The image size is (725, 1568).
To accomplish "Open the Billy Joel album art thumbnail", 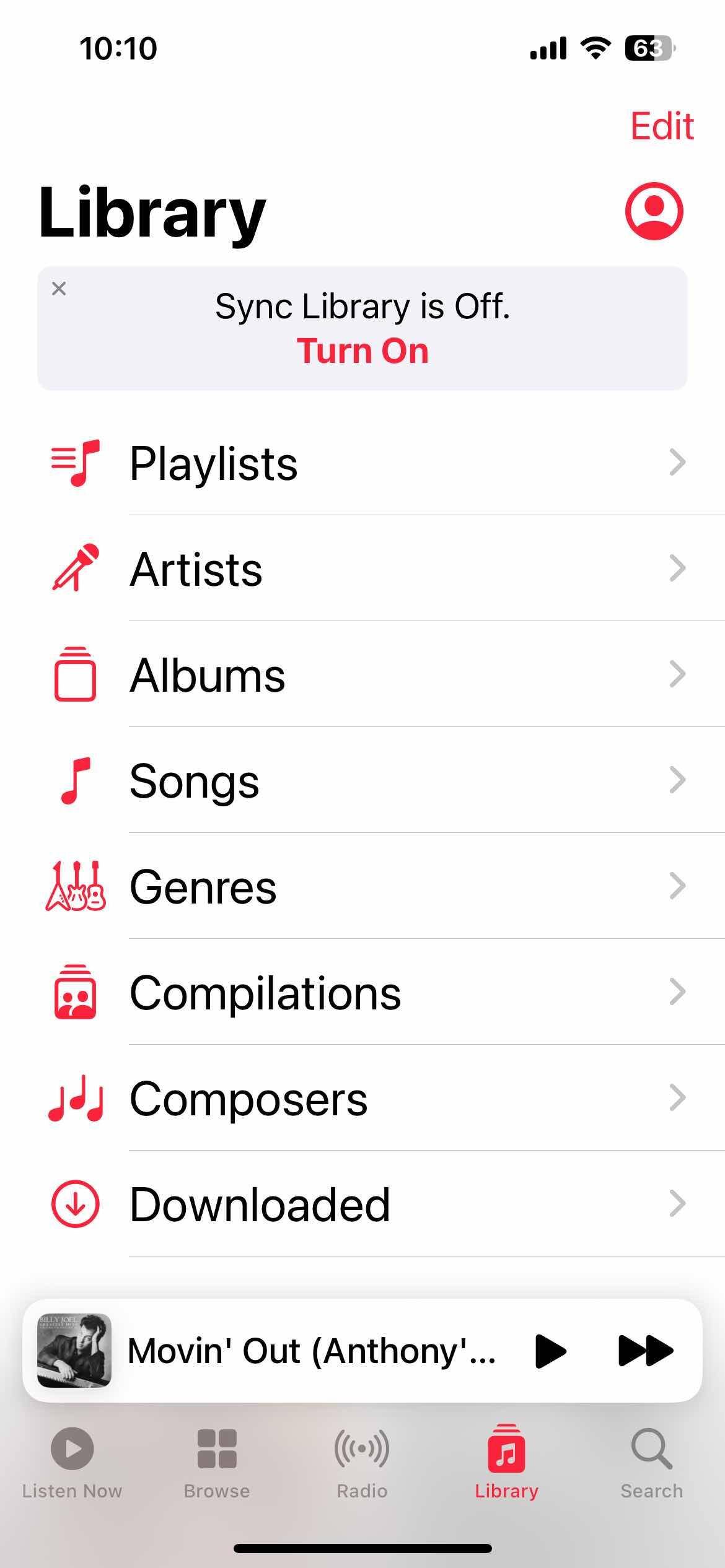I will [x=74, y=1351].
